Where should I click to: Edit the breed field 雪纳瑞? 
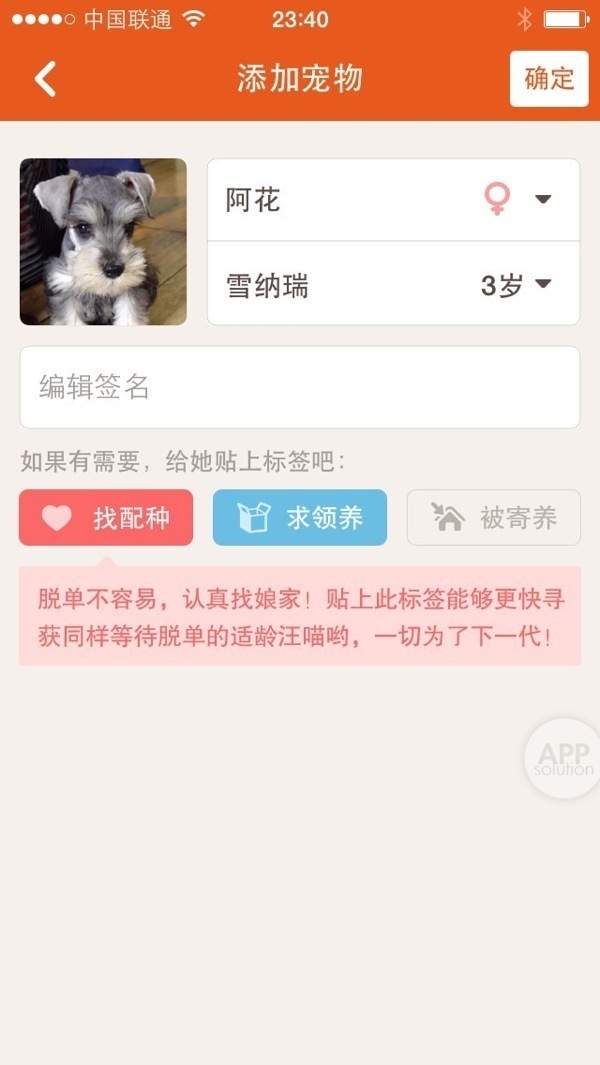click(x=330, y=286)
